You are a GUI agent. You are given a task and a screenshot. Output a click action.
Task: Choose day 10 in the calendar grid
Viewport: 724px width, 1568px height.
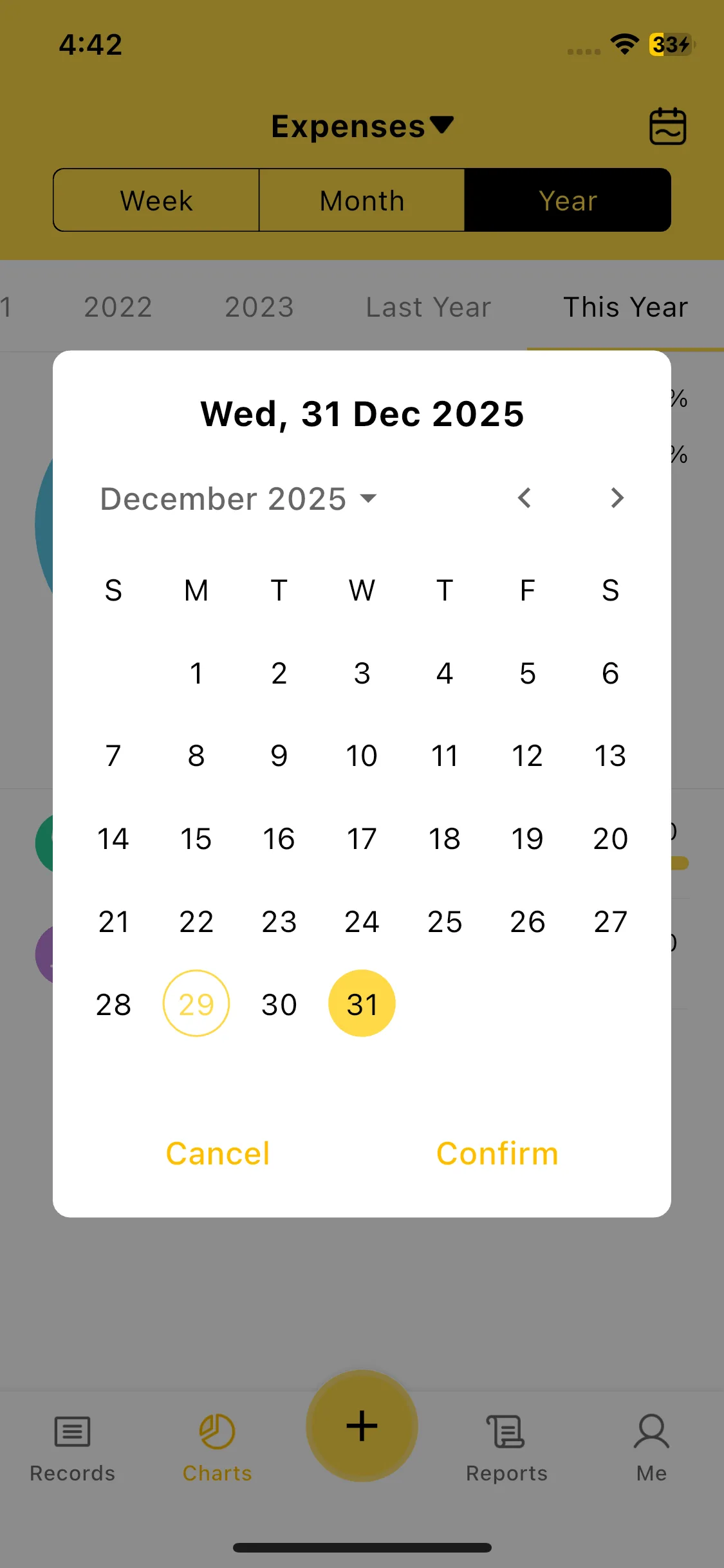coord(362,756)
